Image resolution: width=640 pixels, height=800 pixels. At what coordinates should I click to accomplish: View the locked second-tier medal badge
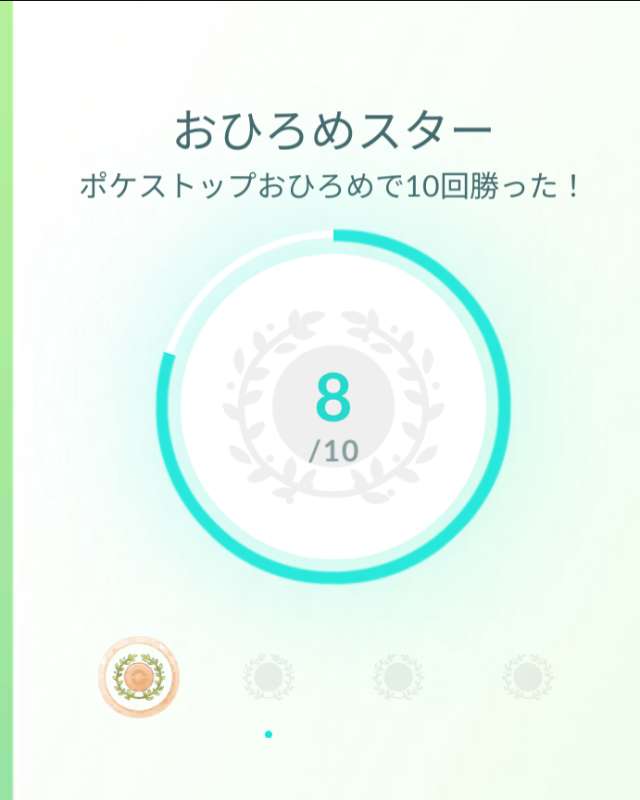(x=269, y=677)
